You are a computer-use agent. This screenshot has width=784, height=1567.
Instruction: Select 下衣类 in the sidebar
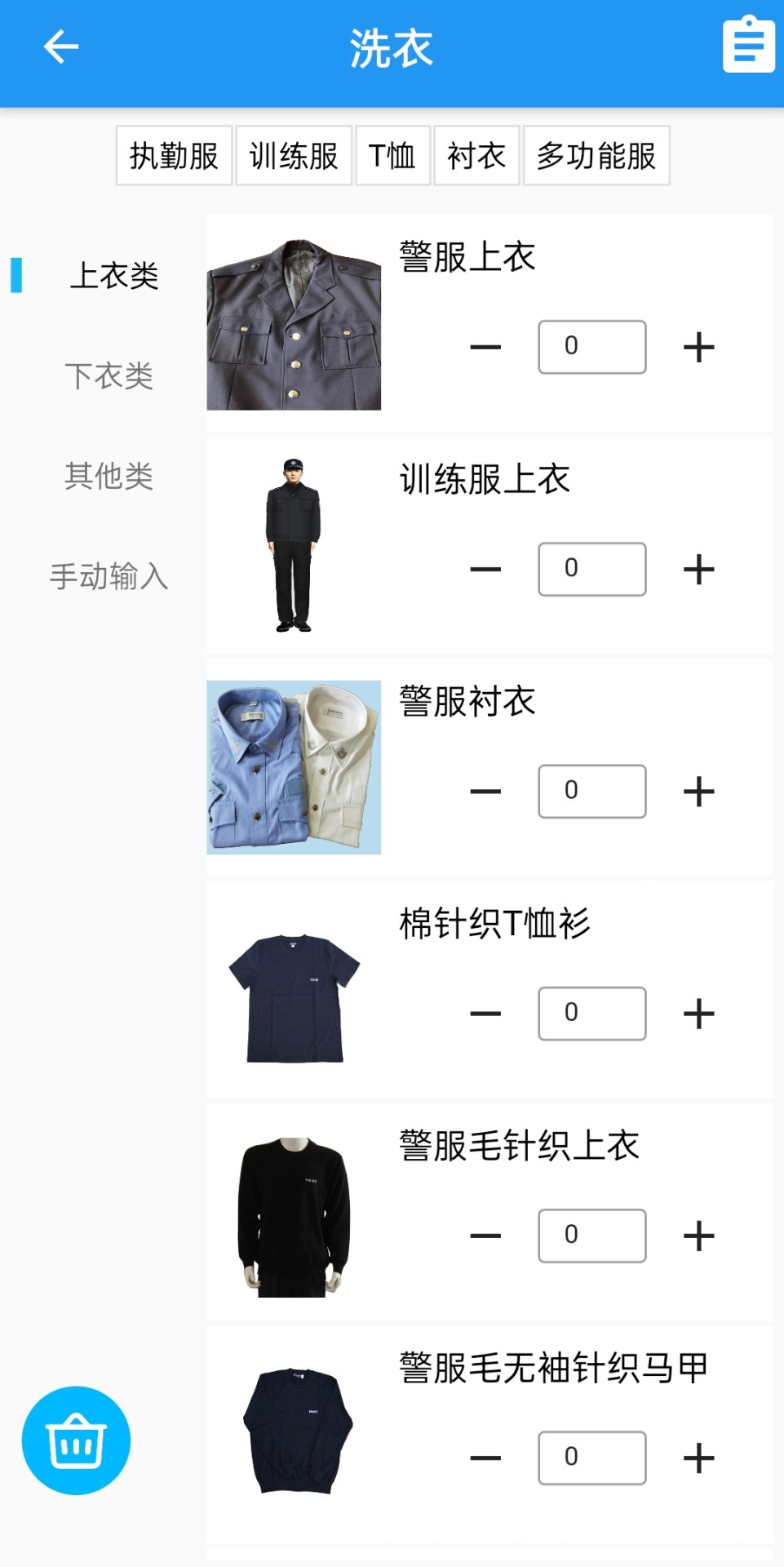coord(109,377)
